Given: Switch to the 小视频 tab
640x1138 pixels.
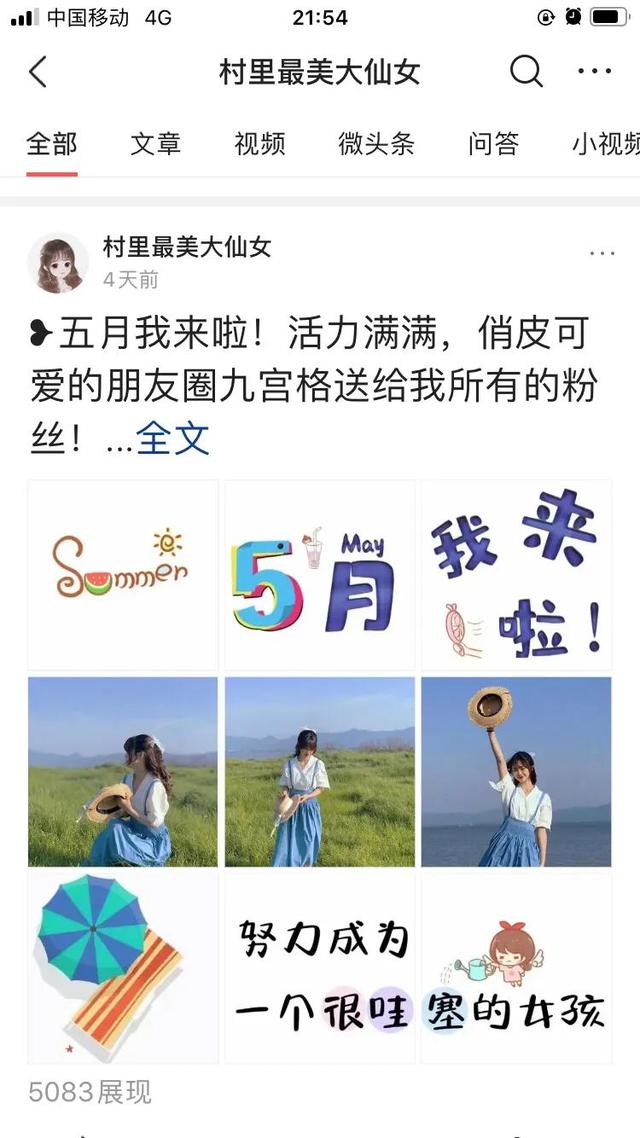Looking at the screenshot, I should (605, 144).
